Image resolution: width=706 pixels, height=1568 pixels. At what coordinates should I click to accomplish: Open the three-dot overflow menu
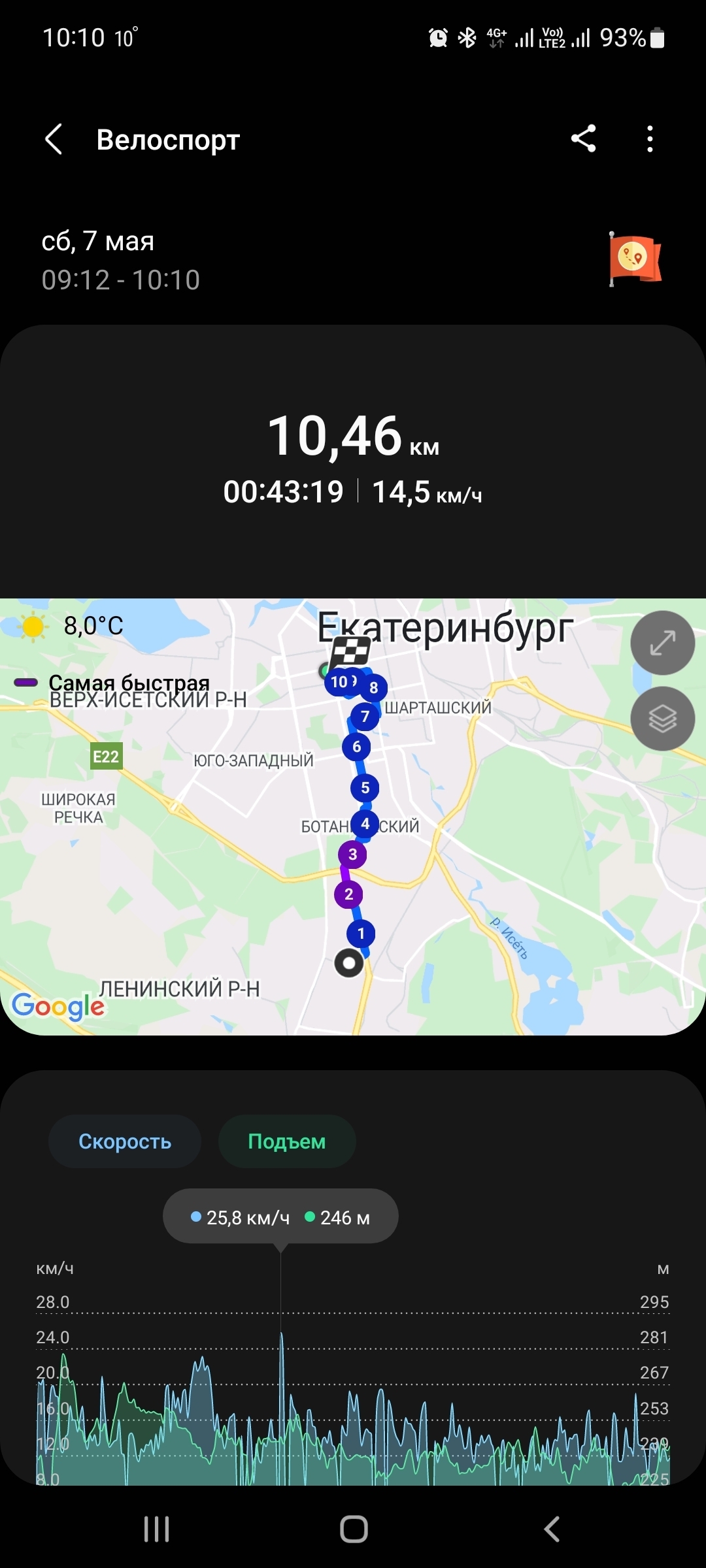point(649,139)
